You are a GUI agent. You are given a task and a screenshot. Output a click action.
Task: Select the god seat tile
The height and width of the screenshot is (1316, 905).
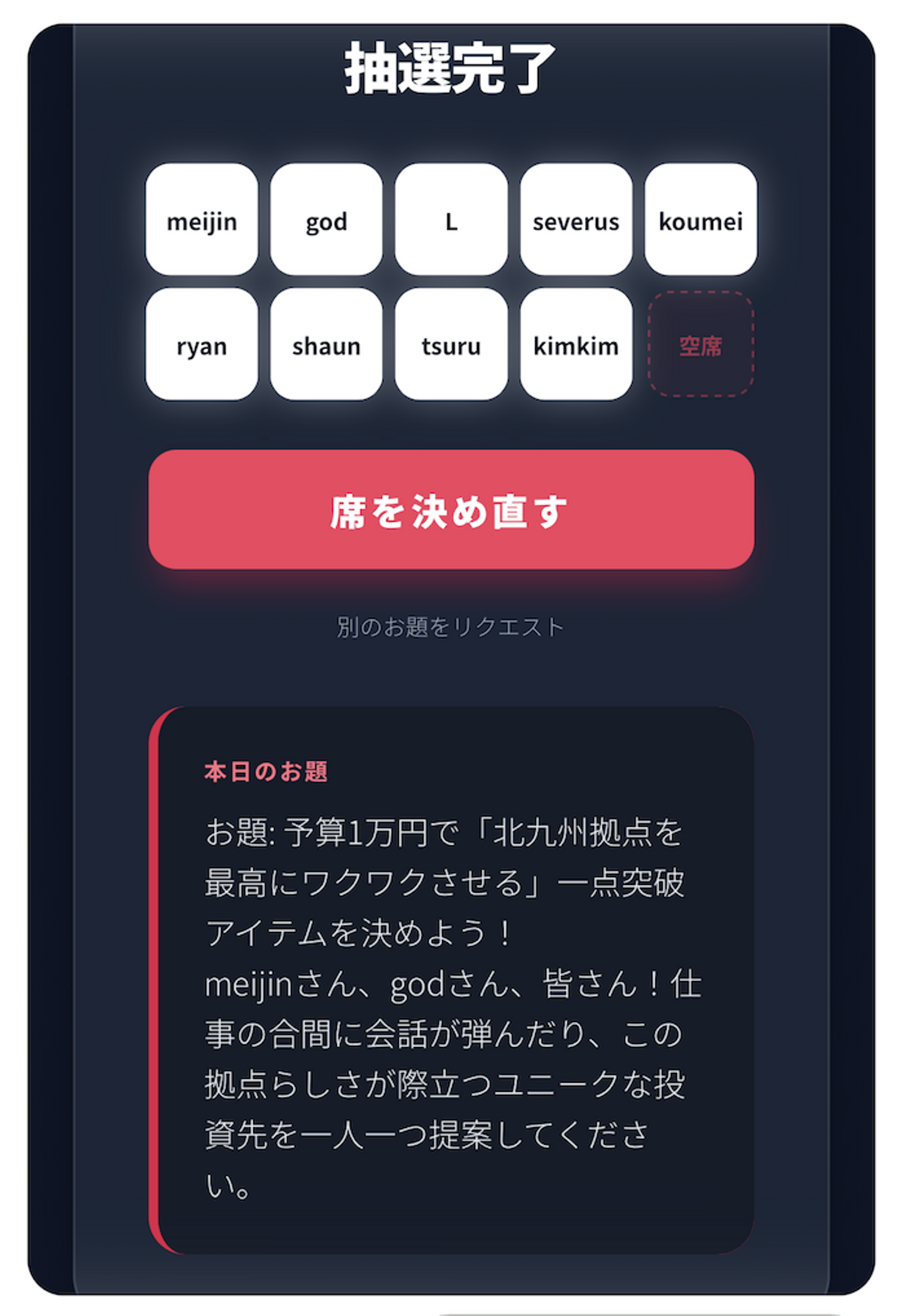326,220
